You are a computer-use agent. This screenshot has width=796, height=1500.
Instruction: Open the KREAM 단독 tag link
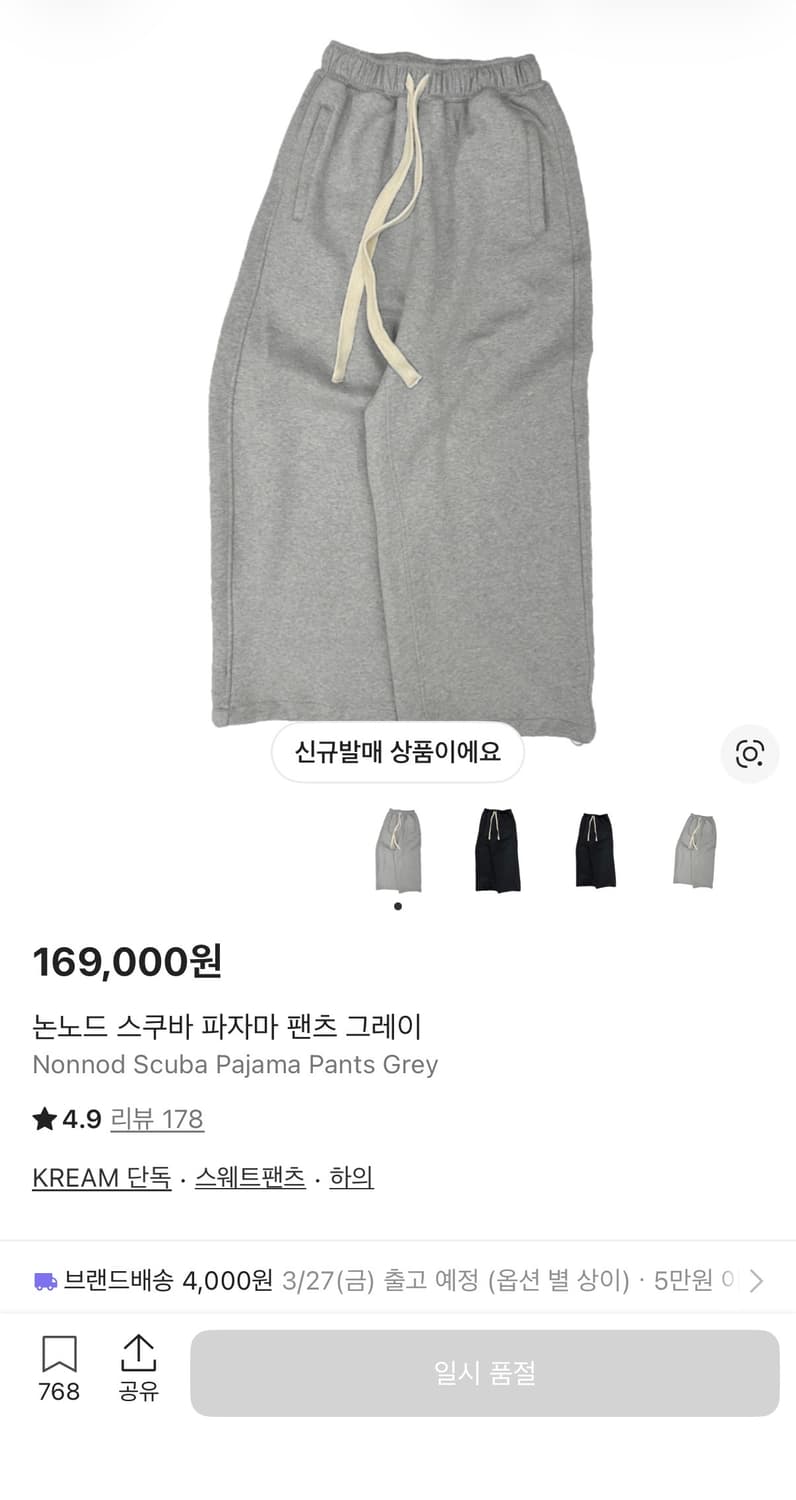100,1177
